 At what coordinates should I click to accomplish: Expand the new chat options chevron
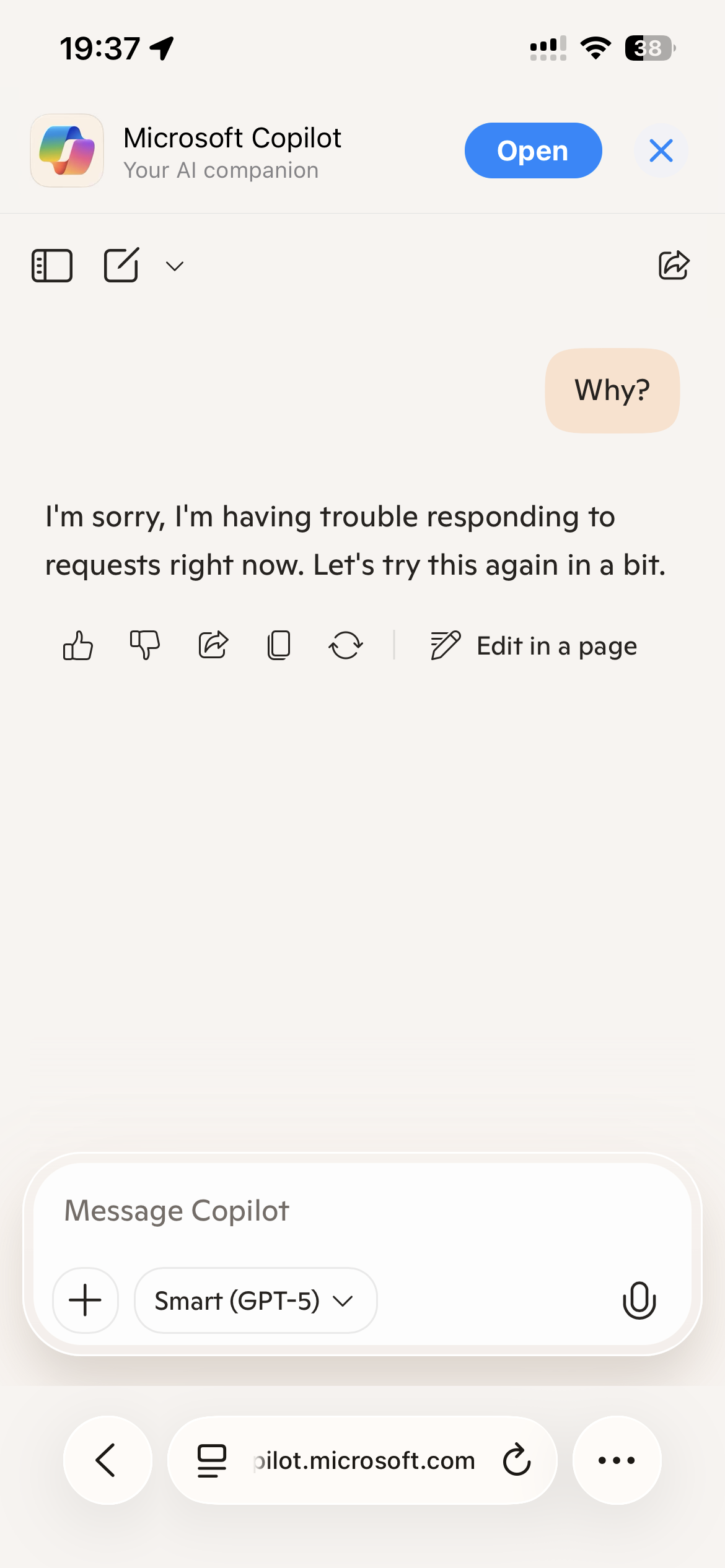[x=175, y=266]
